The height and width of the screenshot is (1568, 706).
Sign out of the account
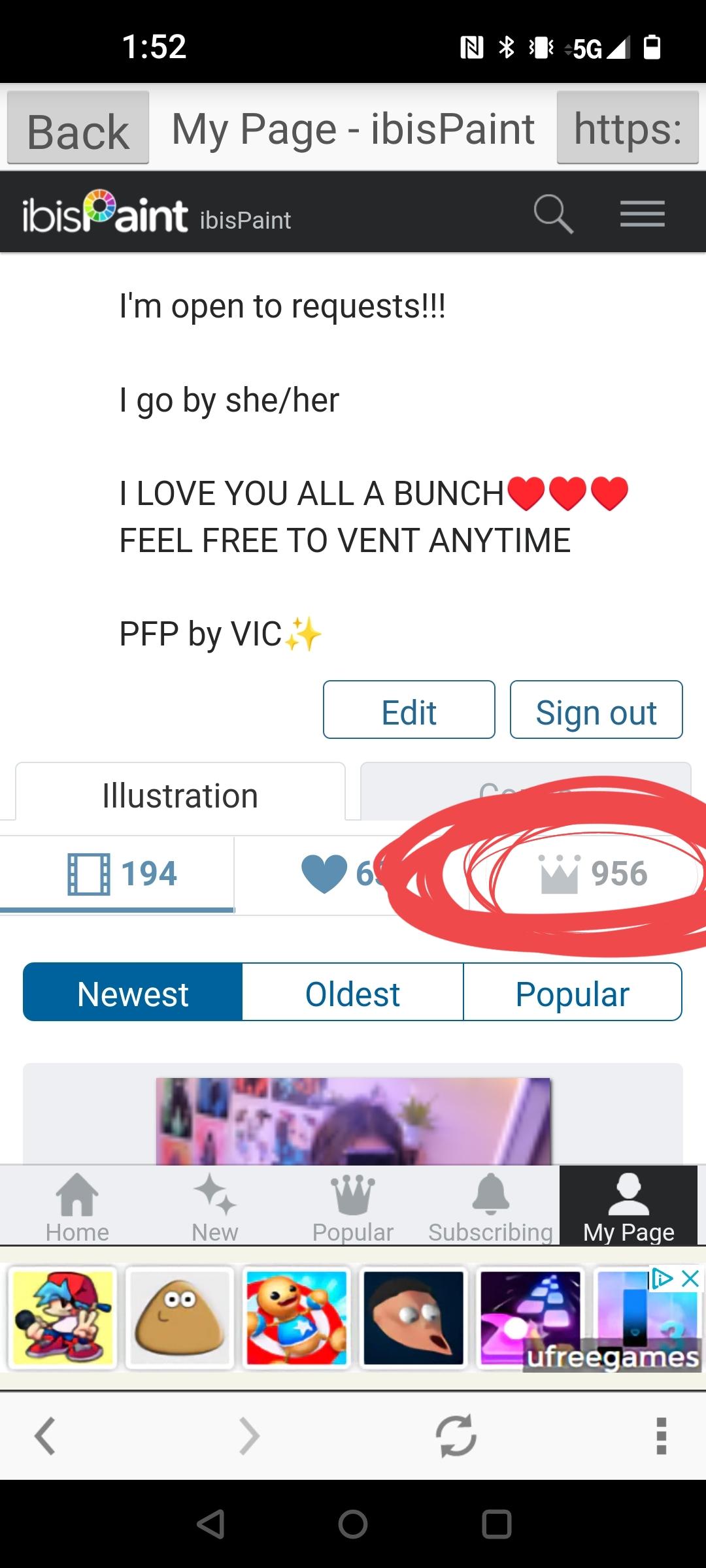coord(596,710)
